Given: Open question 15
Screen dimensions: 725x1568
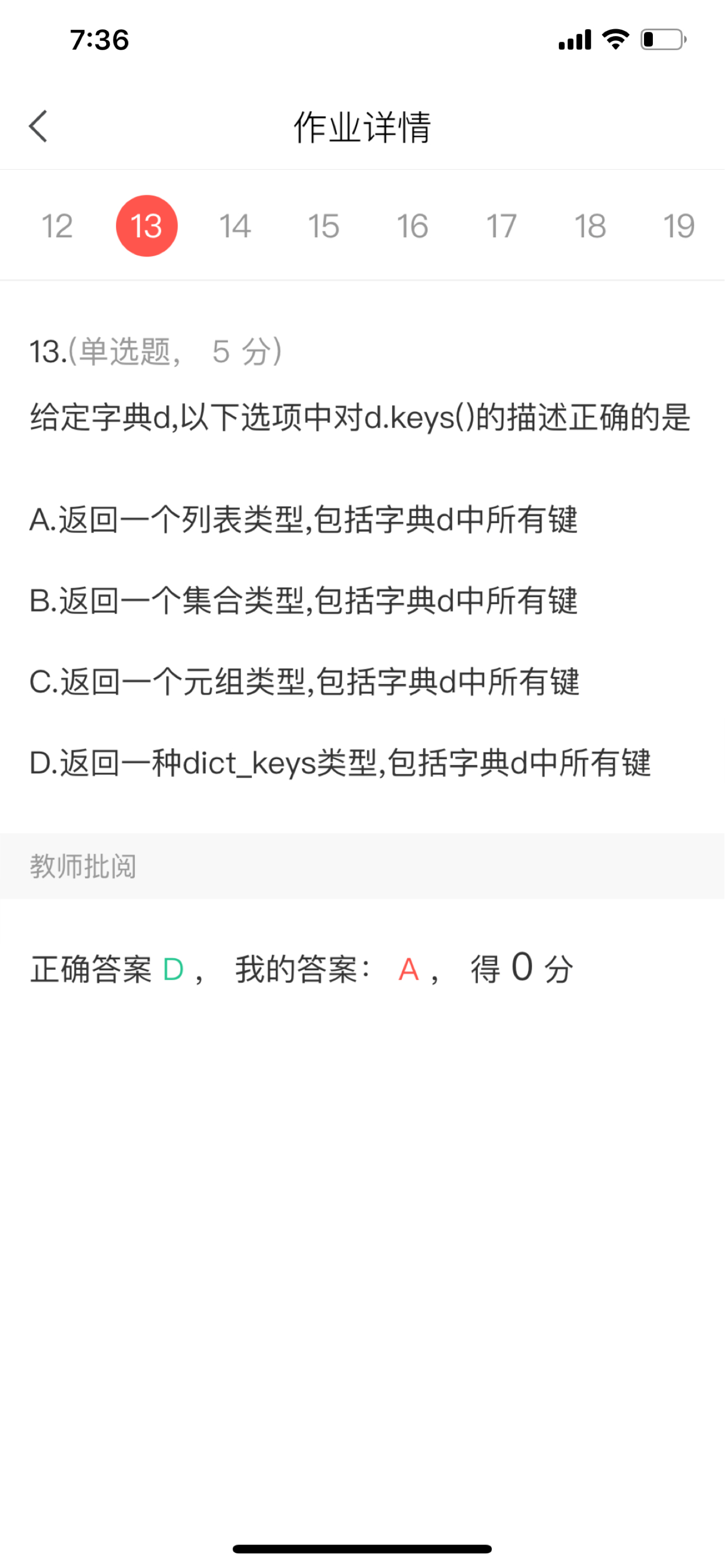Looking at the screenshot, I should point(323,225).
